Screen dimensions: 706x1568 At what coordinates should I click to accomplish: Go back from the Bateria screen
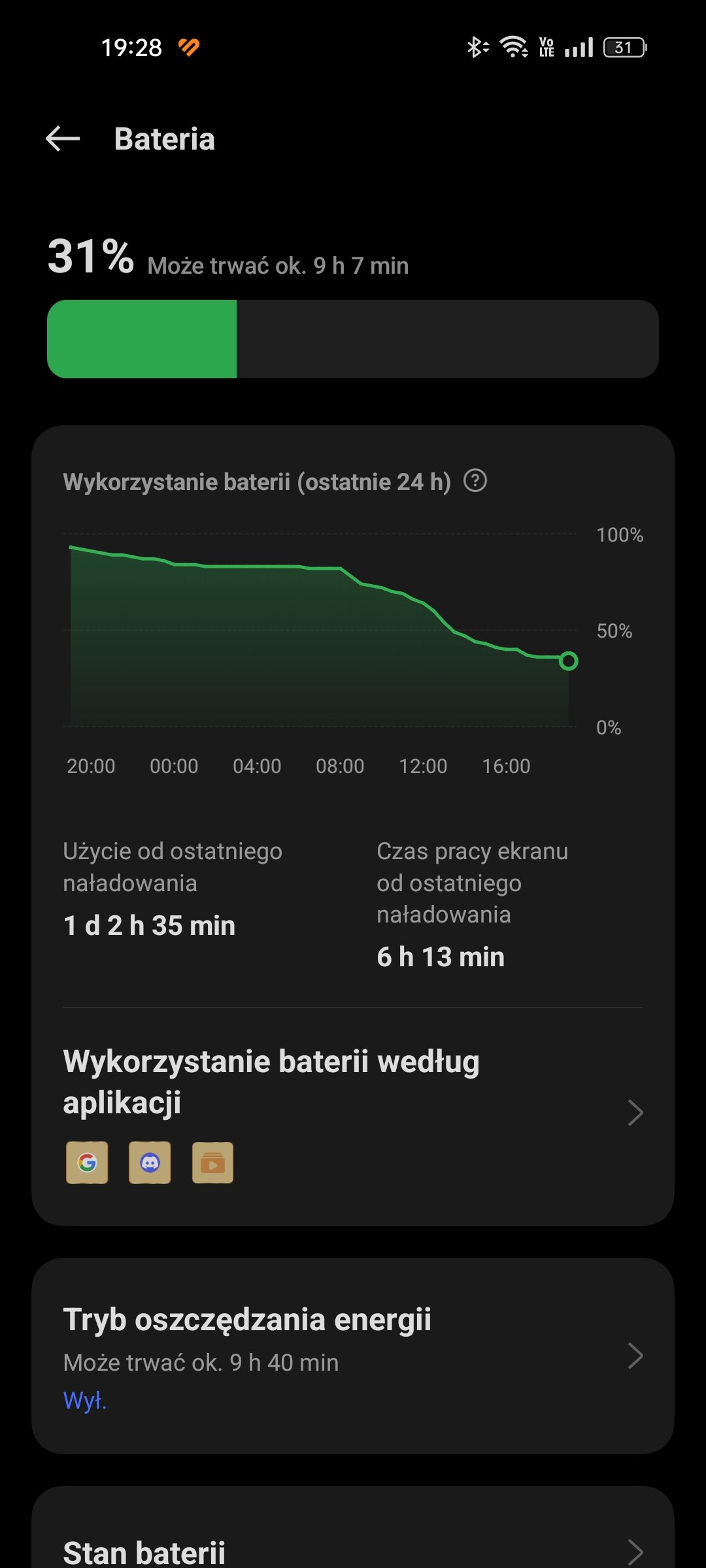click(x=63, y=139)
